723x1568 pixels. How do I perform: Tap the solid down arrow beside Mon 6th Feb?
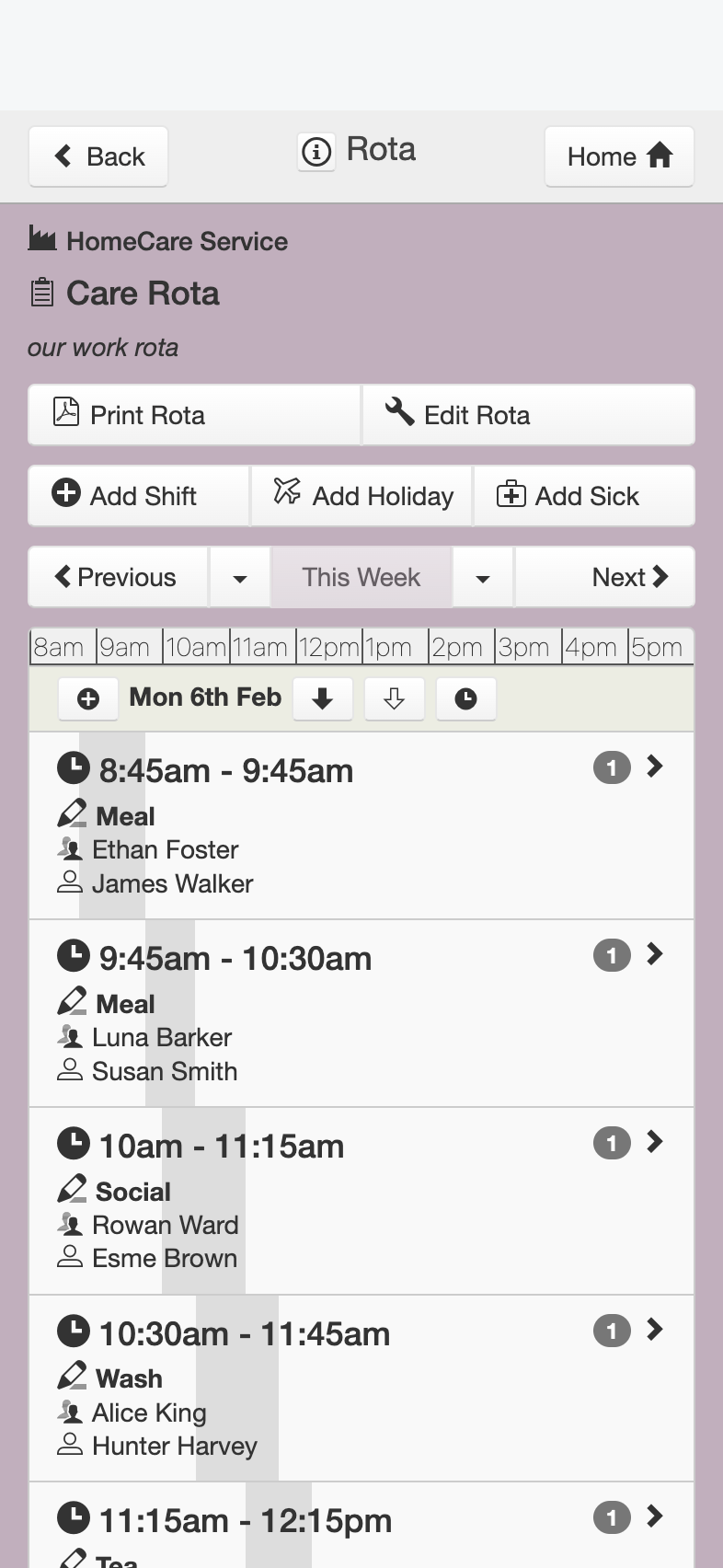click(x=322, y=699)
